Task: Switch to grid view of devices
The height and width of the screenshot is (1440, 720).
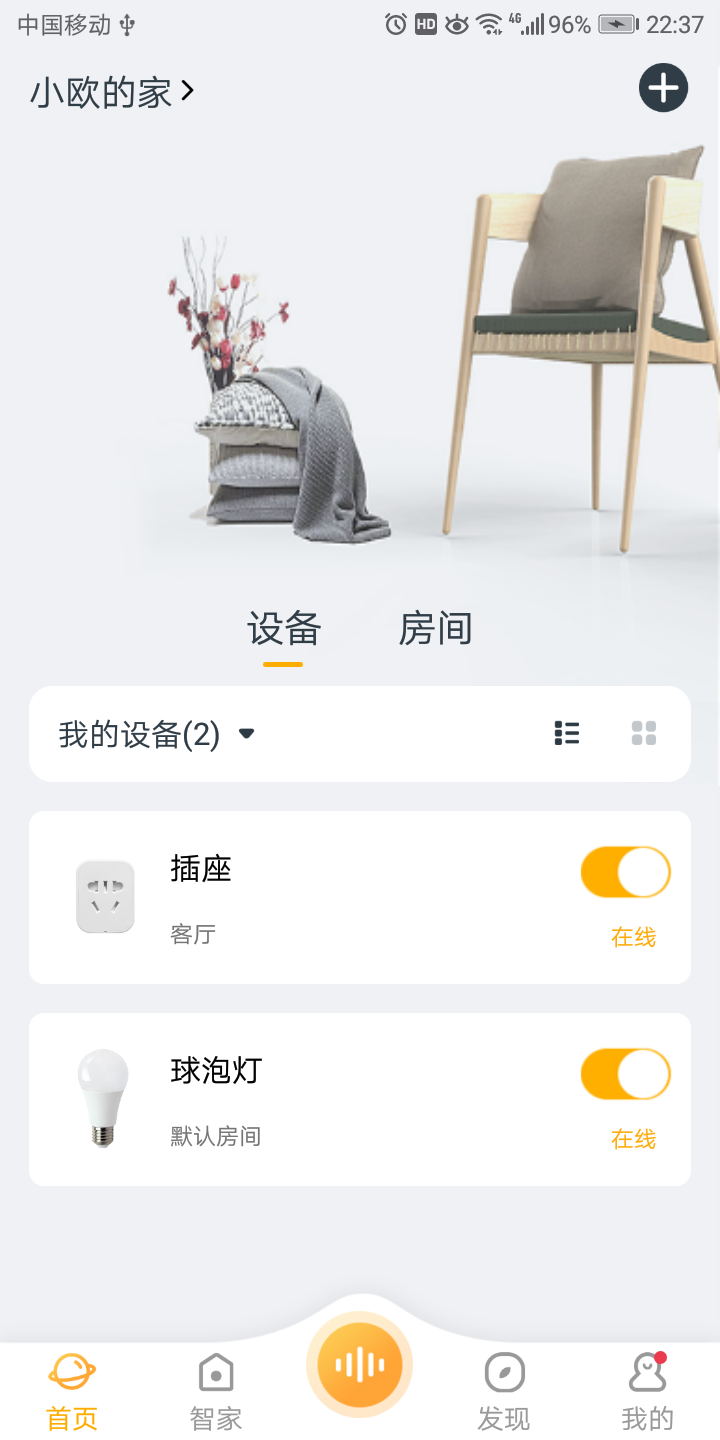Action: pos(643,733)
